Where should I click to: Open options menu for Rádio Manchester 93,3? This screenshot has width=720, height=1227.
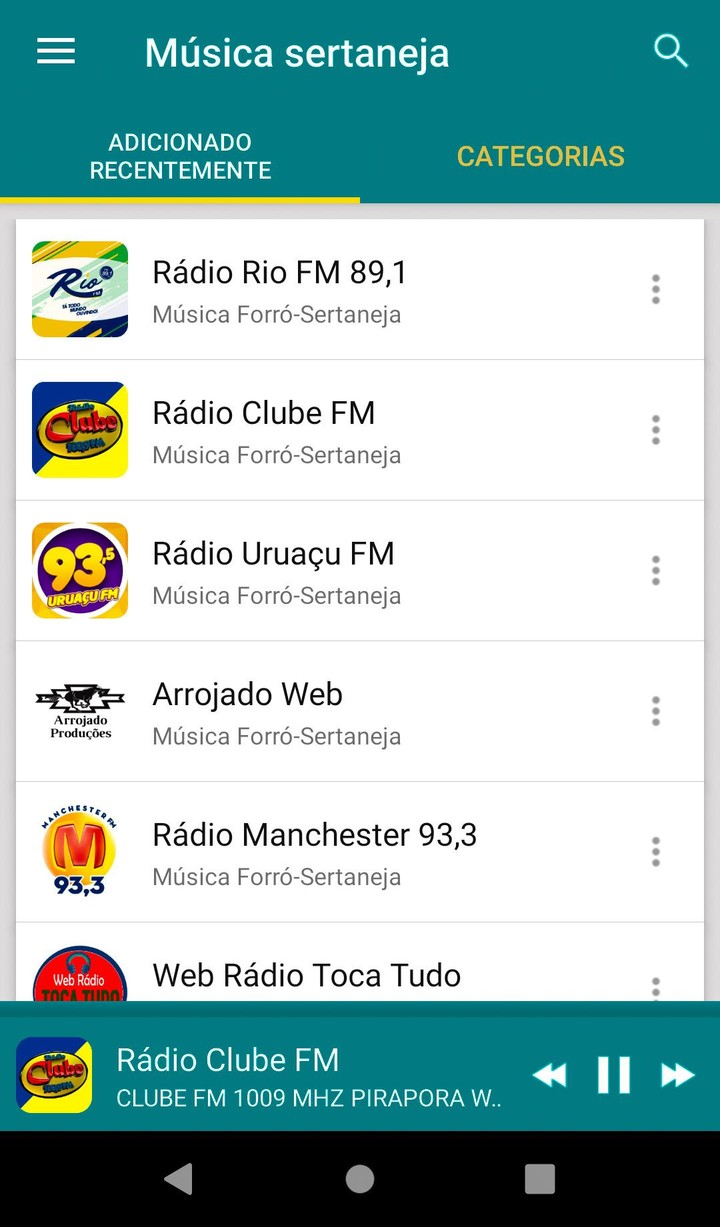point(655,851)
